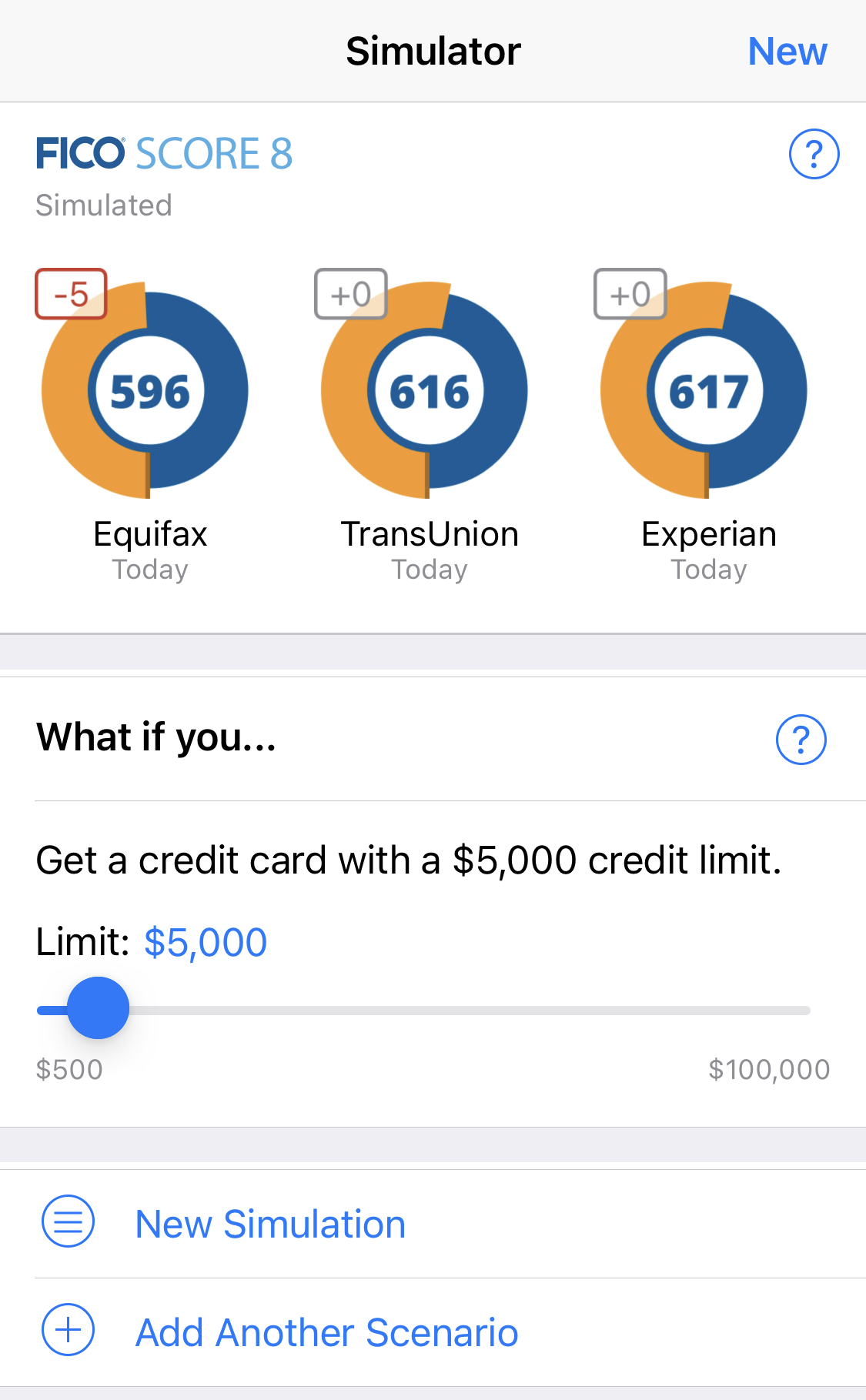
Task: Click the -5 Equifax change badge
Action: click(72, 294)
